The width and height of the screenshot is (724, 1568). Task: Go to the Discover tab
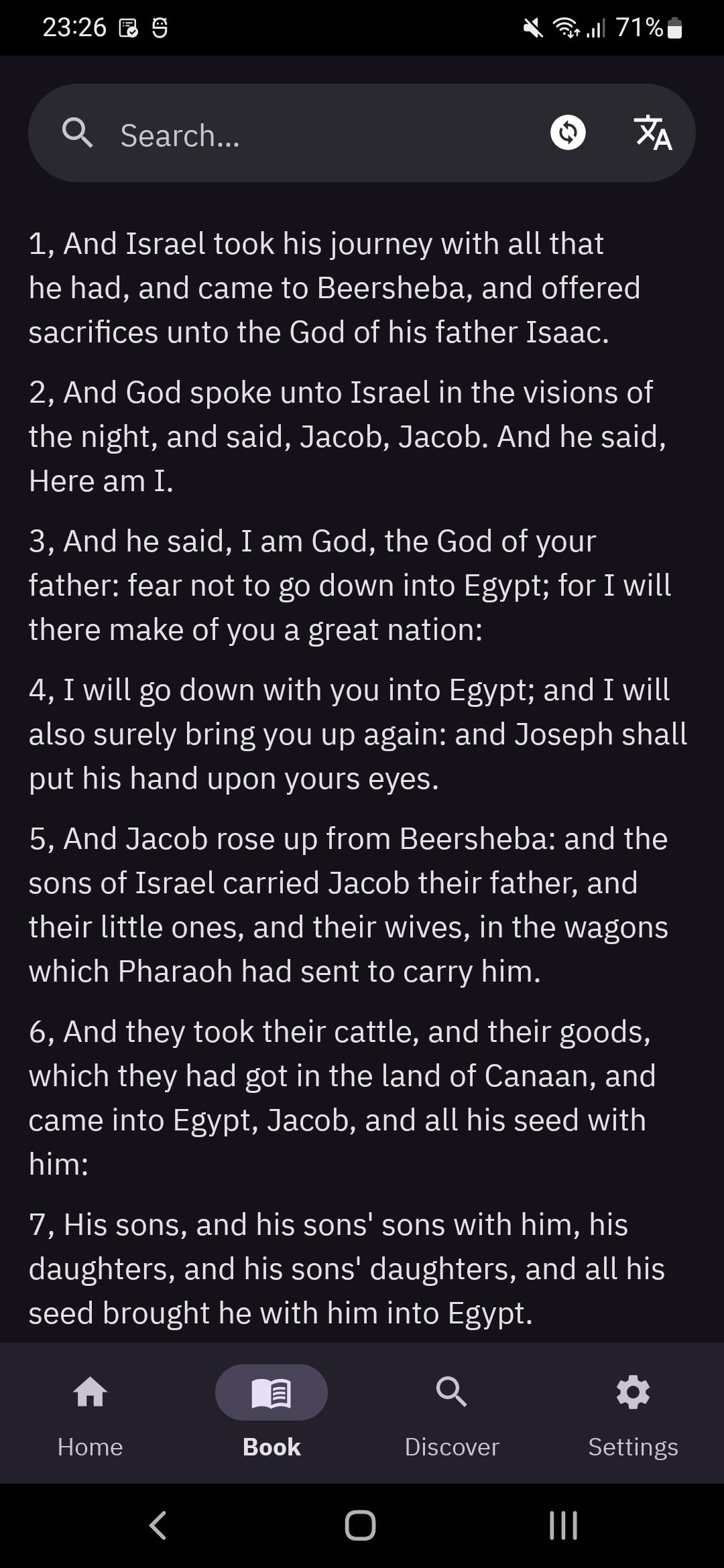click(x=452, y=1411)
